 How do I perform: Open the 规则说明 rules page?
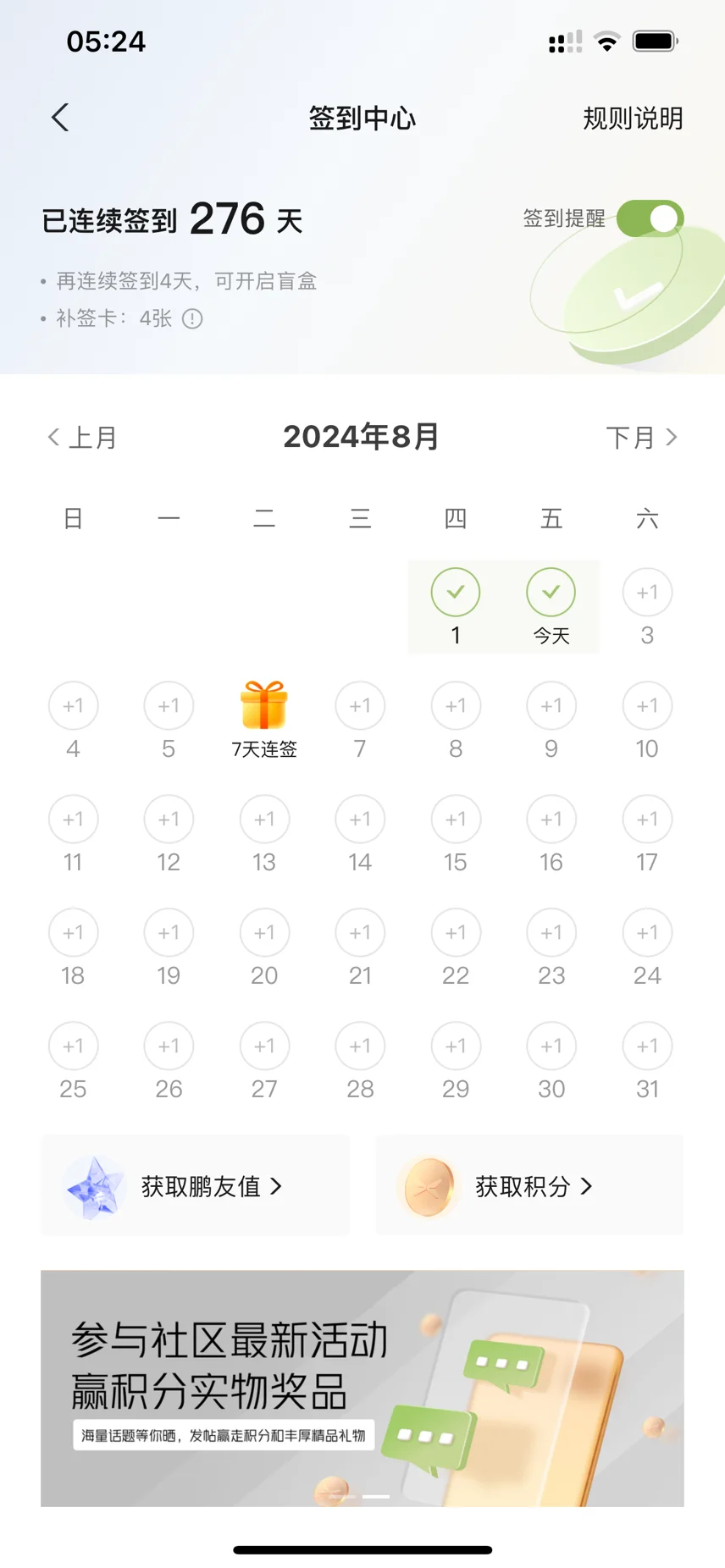pyautogui.click(x=633, y=119)
